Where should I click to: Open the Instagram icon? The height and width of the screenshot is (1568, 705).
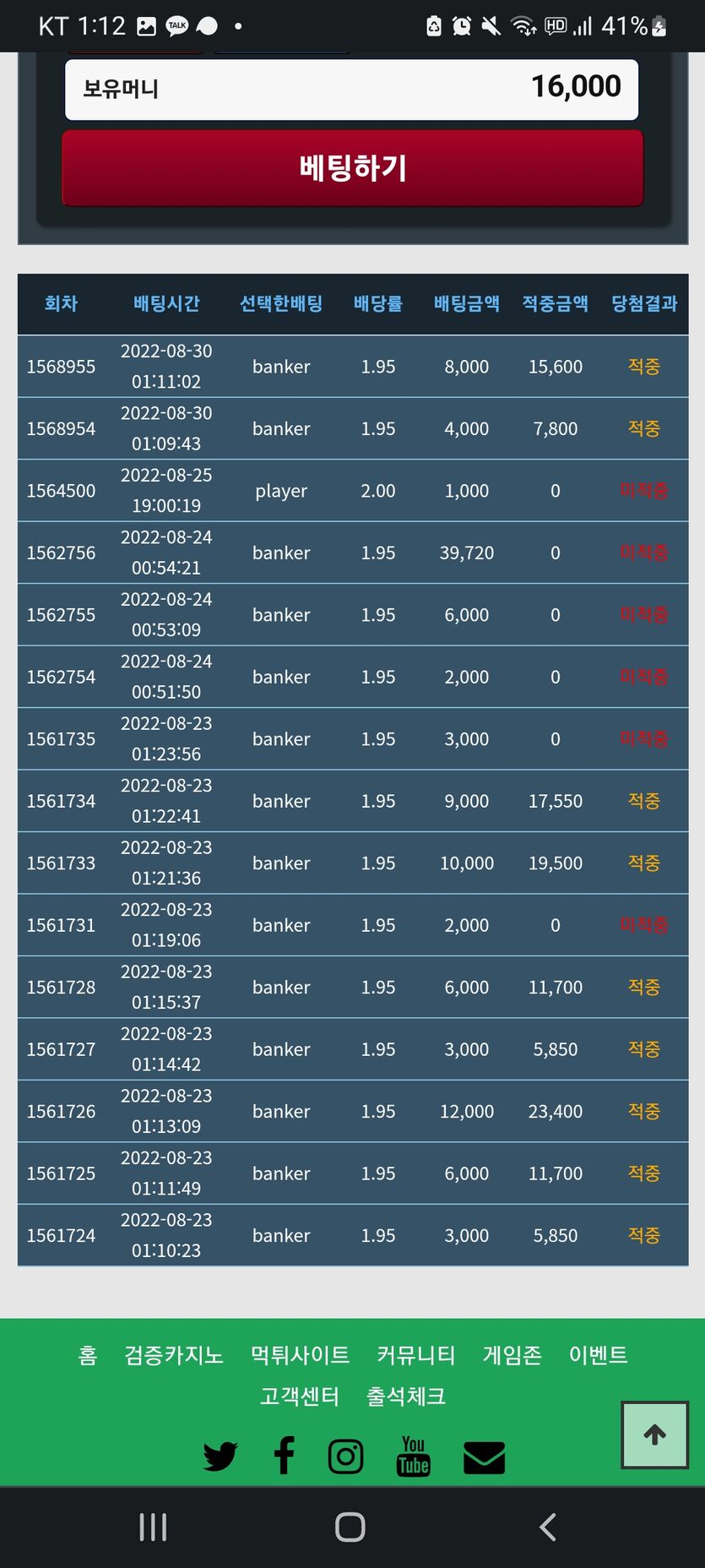tap(345, 1456)
